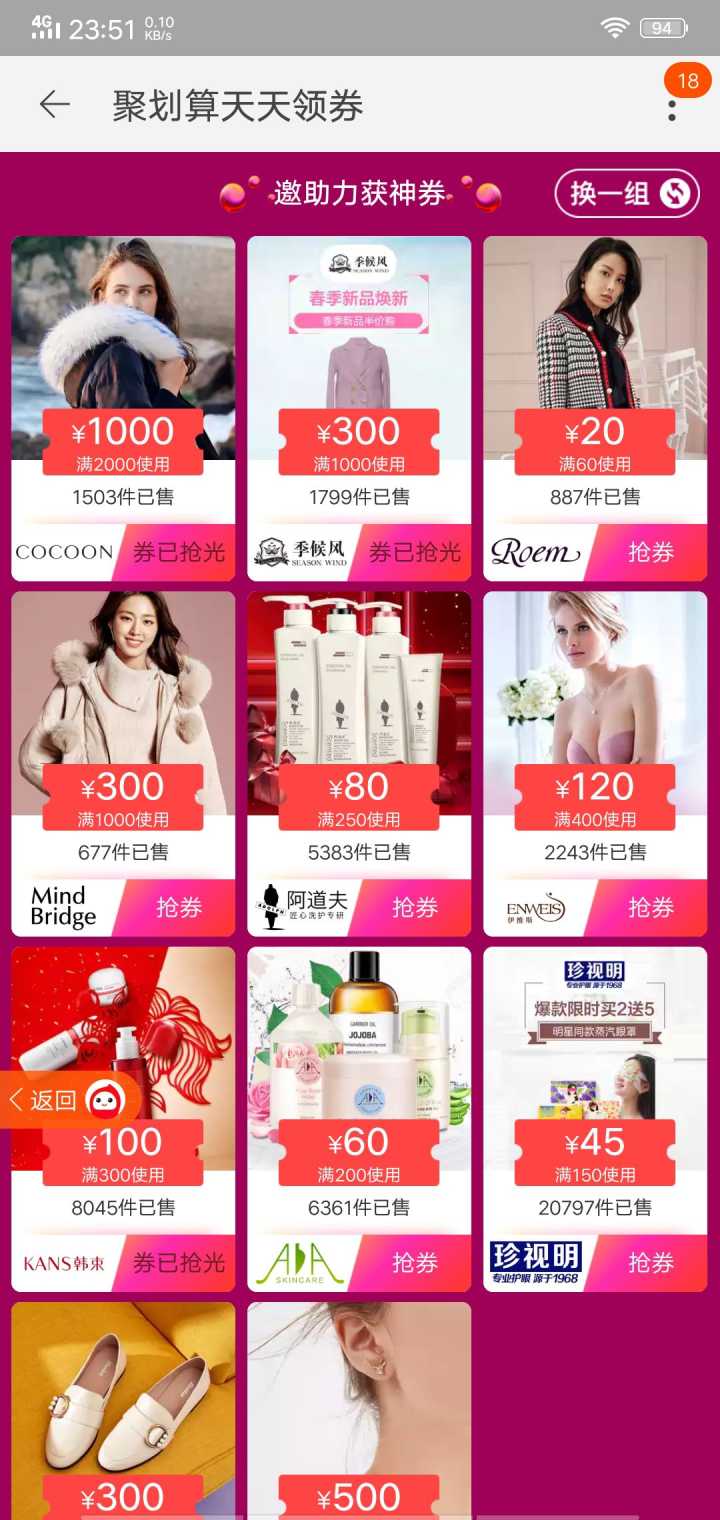
Task: Get the 珍视明 ¥45 coupon
Action: pyautogui.click(x=650, y=1263)
